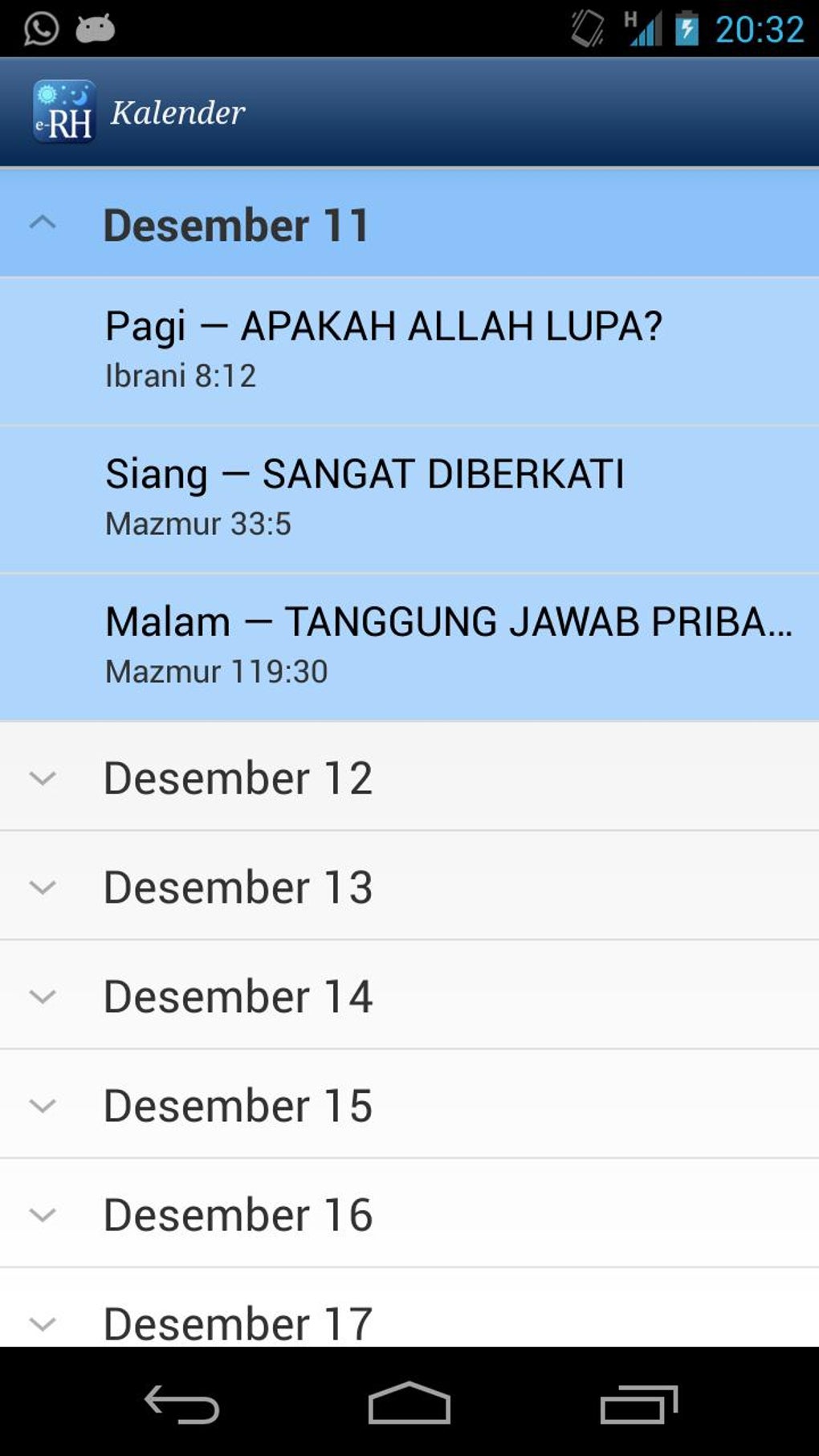Expand Desember 14
Image resolution: width=819 pixels, height=1456 pixels.
click(409, 995)
